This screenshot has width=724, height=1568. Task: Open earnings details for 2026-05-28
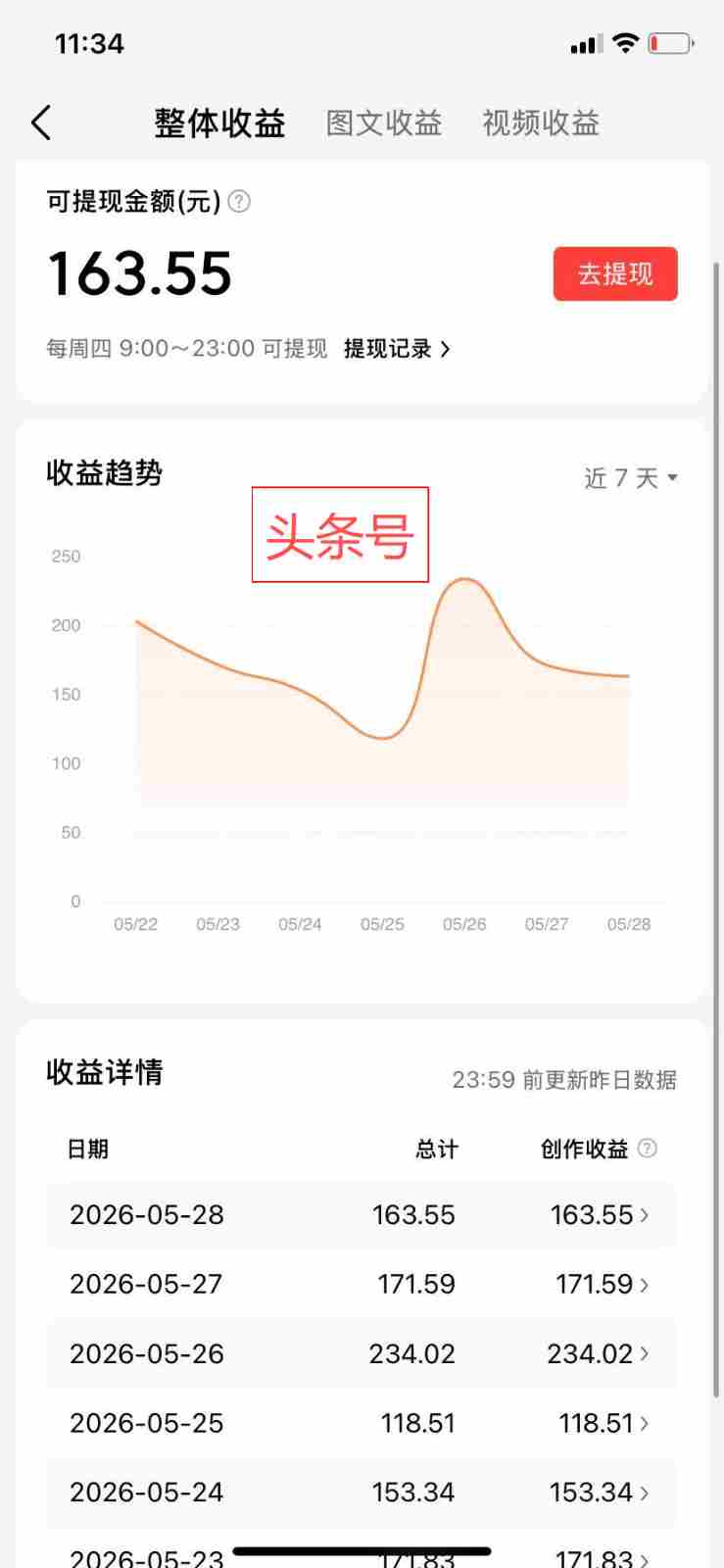[x=362, y=1215]
